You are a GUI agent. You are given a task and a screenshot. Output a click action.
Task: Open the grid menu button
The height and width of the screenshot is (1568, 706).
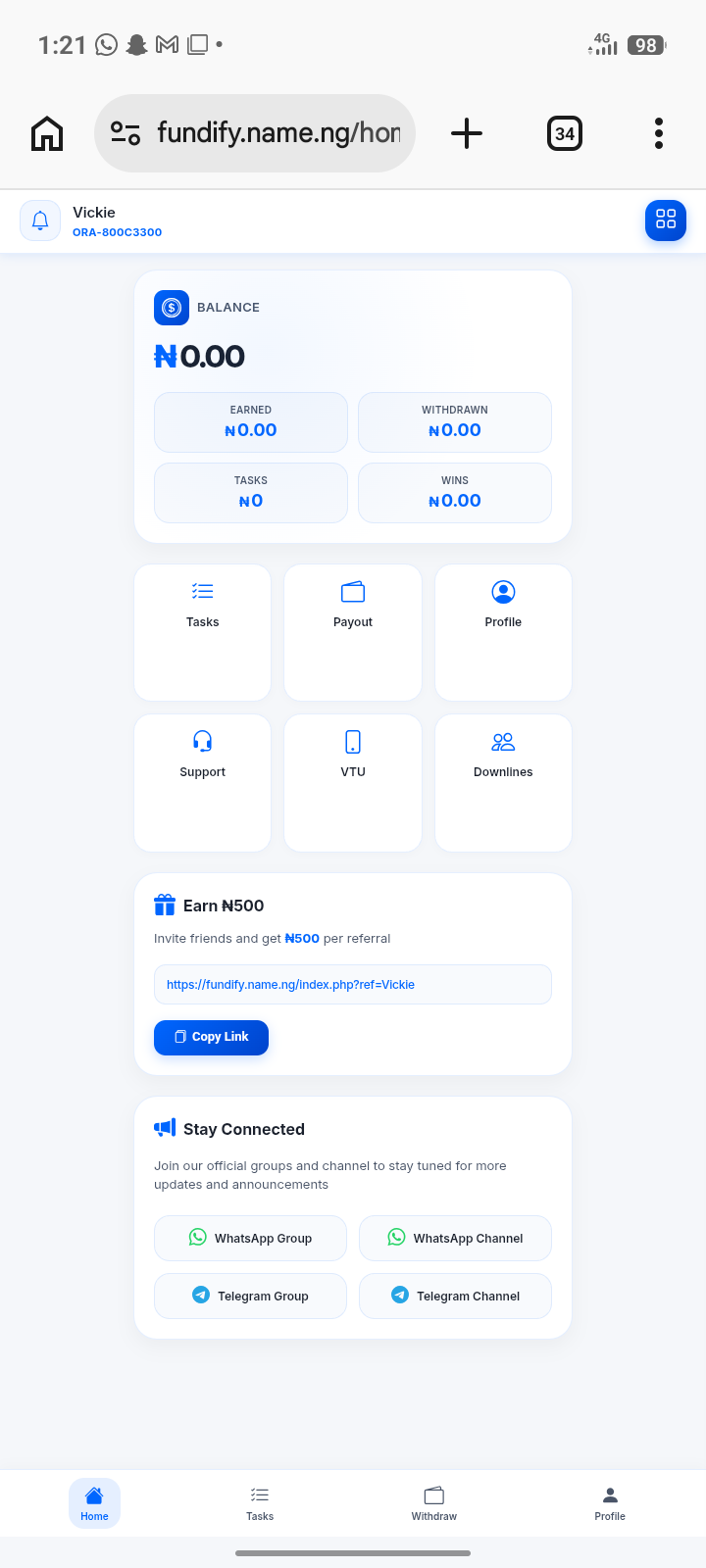coord(666,220)
